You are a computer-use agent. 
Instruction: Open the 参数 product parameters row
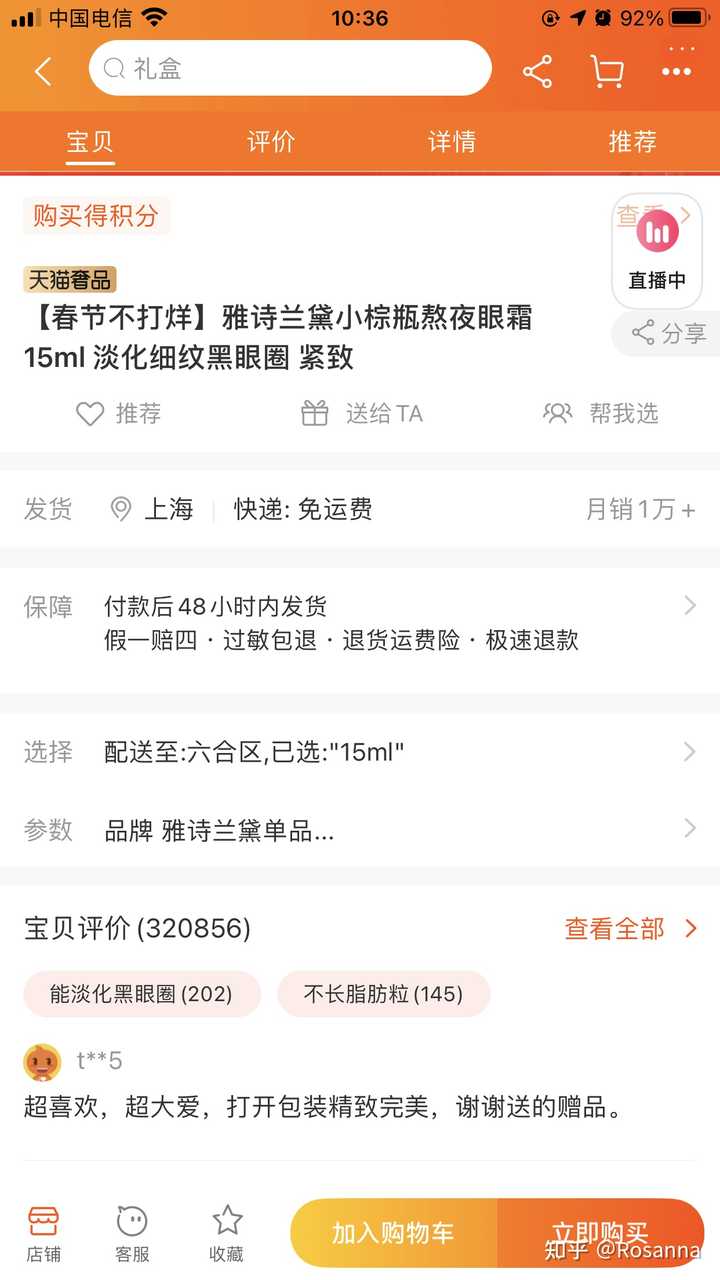360,830
